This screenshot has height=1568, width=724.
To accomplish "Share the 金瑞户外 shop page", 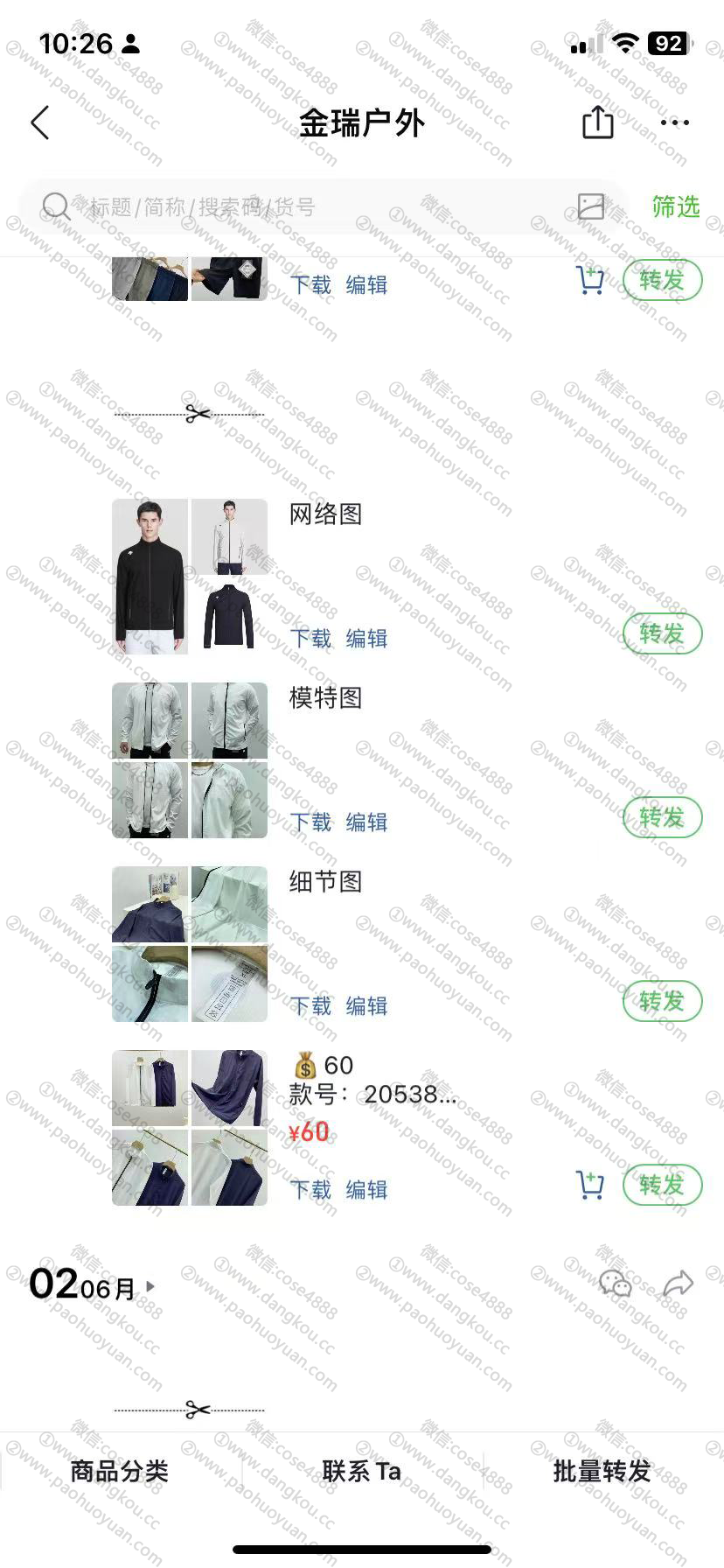I will 597,122.
